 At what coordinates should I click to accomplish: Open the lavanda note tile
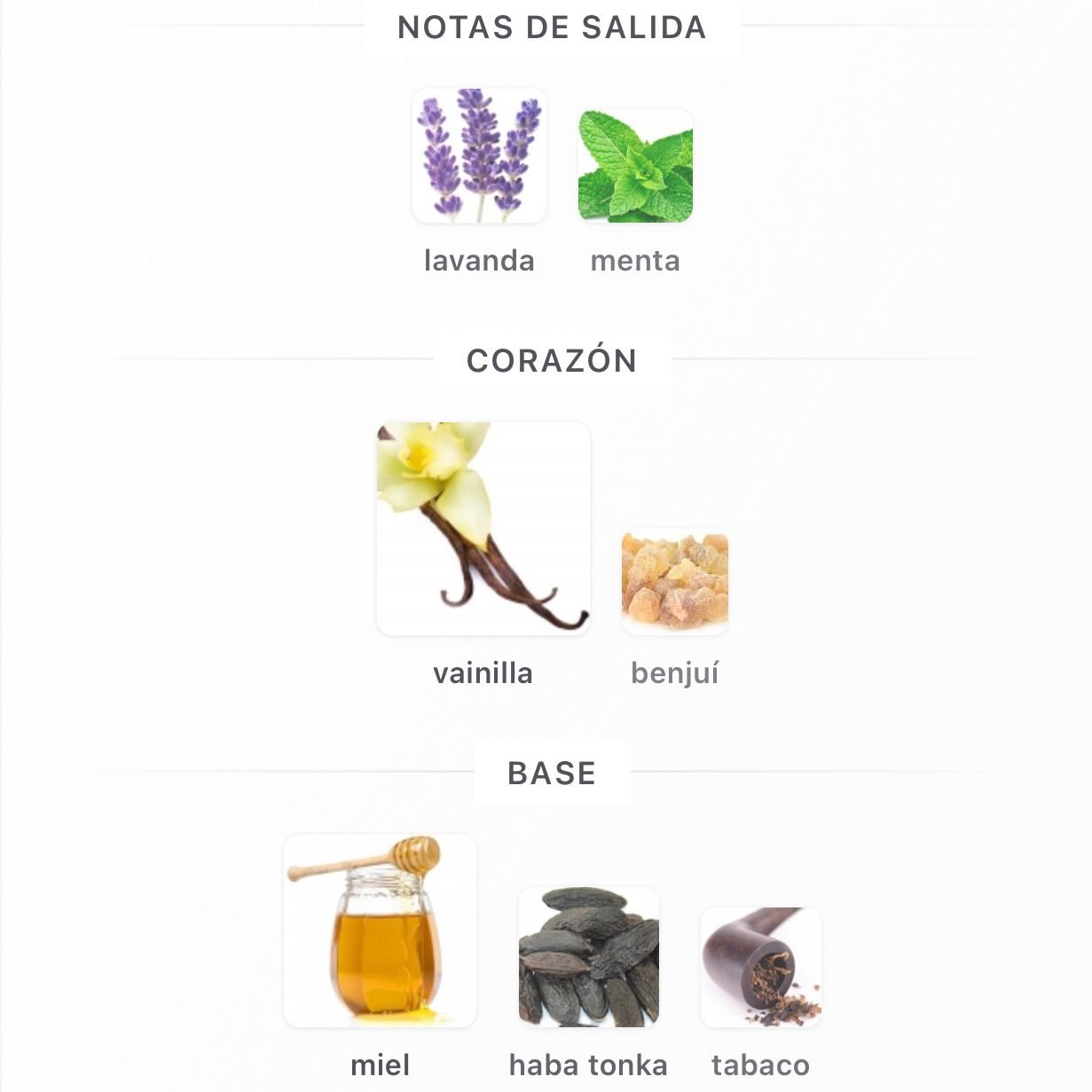point(479,156)
